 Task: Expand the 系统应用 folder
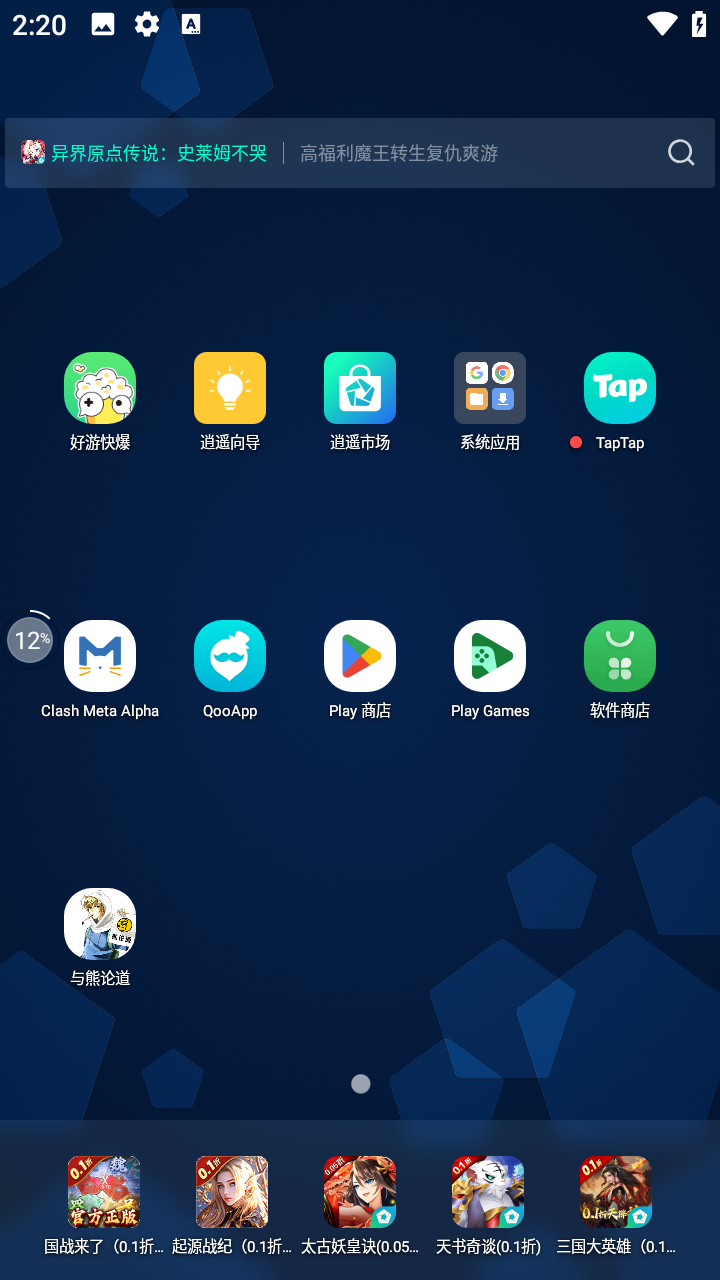(x=490, y=388)
